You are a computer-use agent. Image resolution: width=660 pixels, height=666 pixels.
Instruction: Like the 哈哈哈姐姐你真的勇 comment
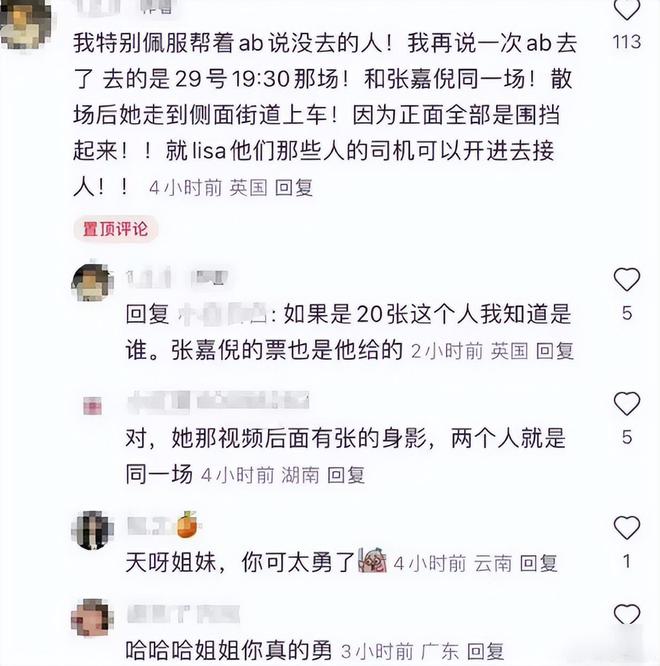pyautogui.click(x=626, y=614)
